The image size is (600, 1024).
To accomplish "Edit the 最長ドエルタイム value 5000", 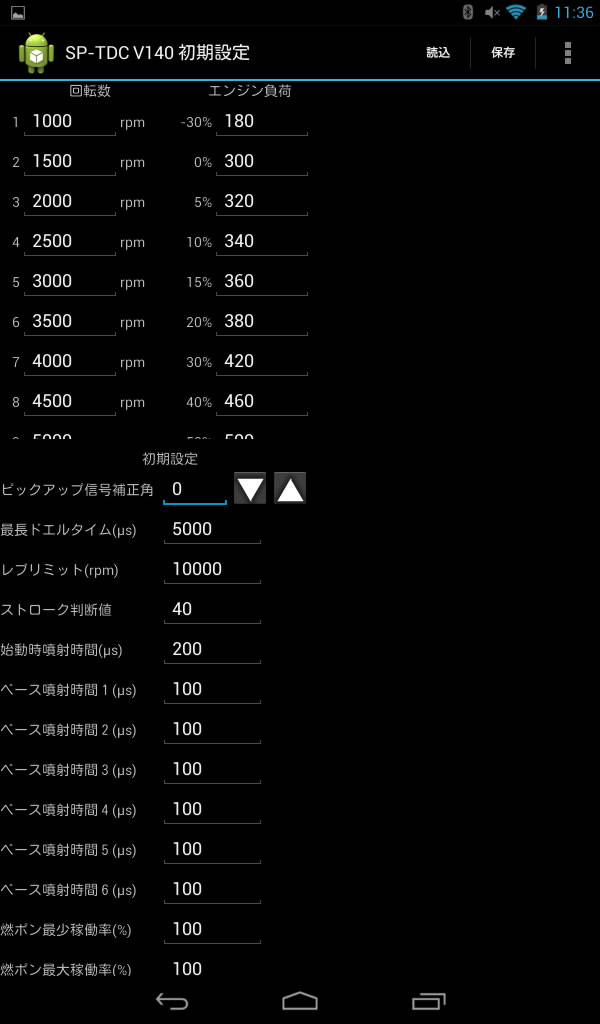I will pyautogui.click(x=212, y=529).
